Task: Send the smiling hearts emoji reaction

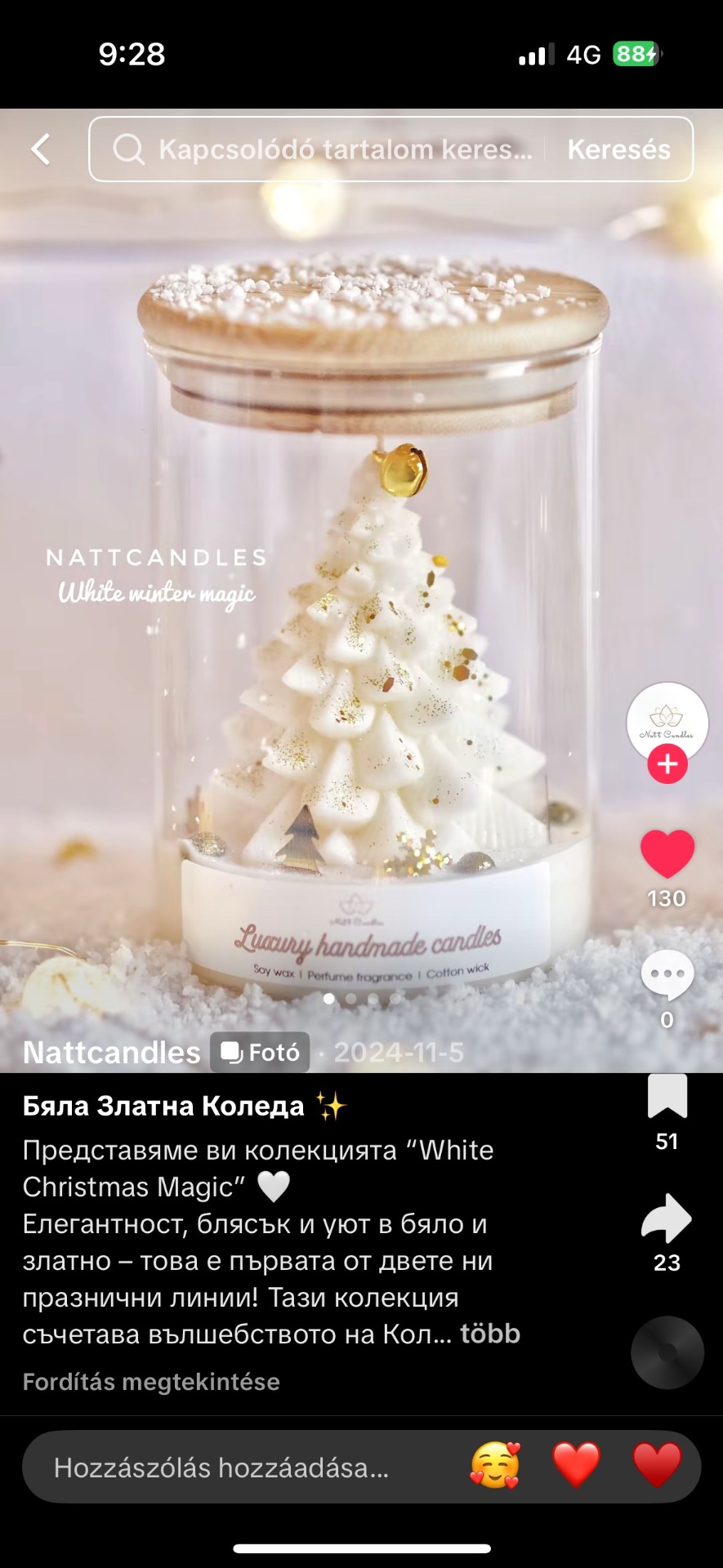Action: 495,1465
